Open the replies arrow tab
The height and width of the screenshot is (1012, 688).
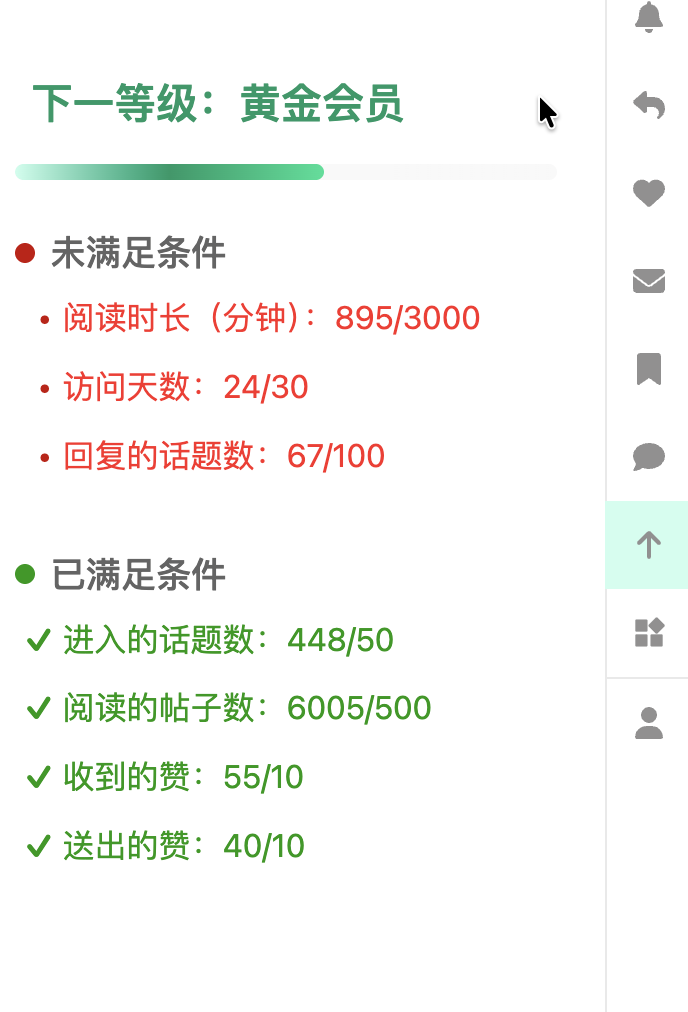(649, 104)
